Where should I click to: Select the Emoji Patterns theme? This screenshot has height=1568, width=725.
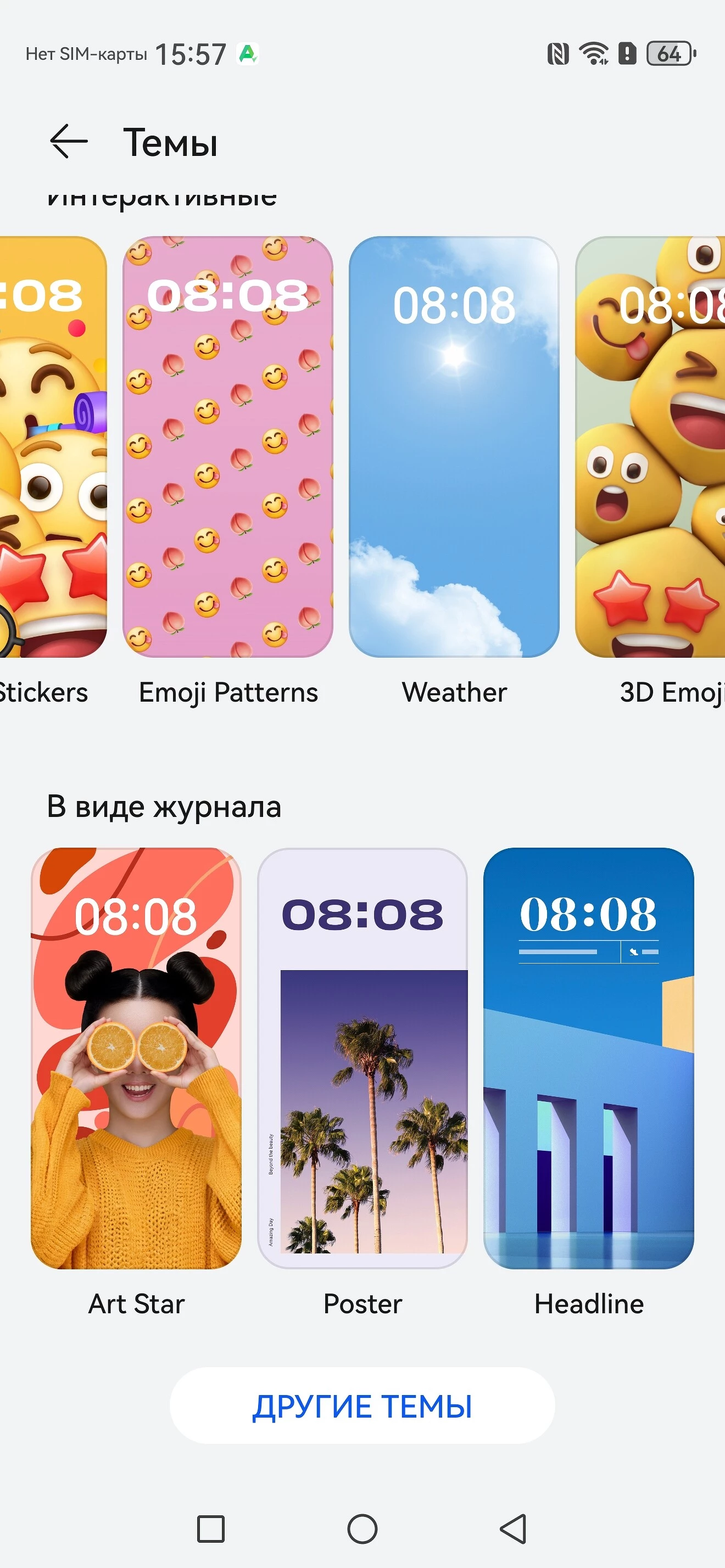pos(228,447)
